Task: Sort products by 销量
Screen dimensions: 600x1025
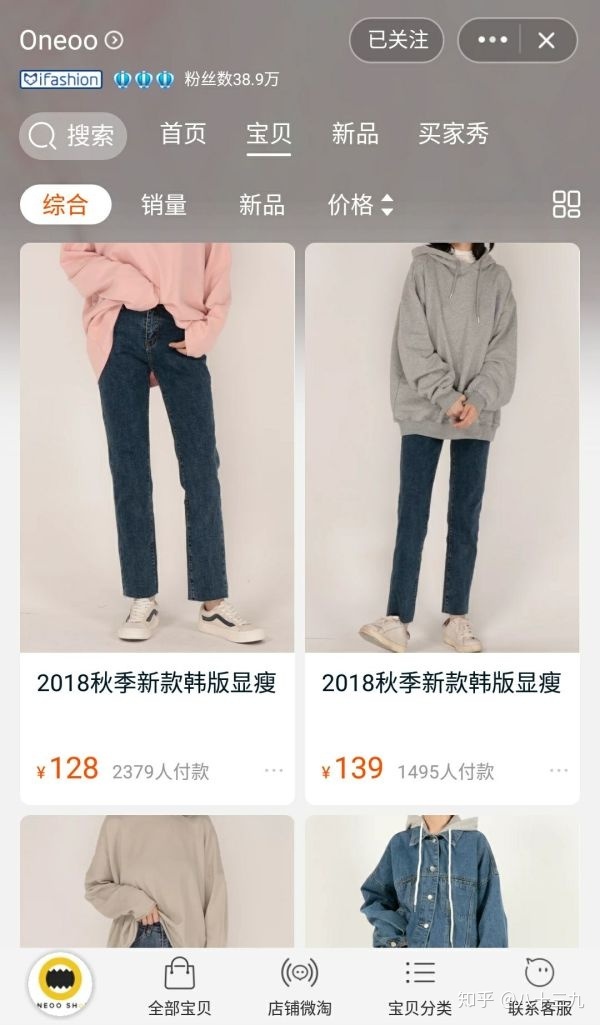Action: [164, 205]
